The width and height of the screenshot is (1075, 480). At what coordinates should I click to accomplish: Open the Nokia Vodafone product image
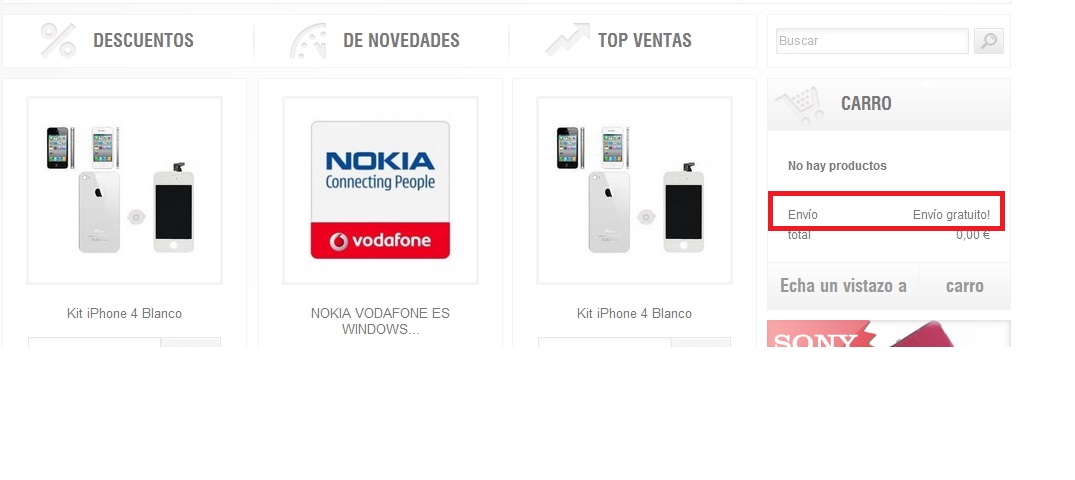coord(380,190)
